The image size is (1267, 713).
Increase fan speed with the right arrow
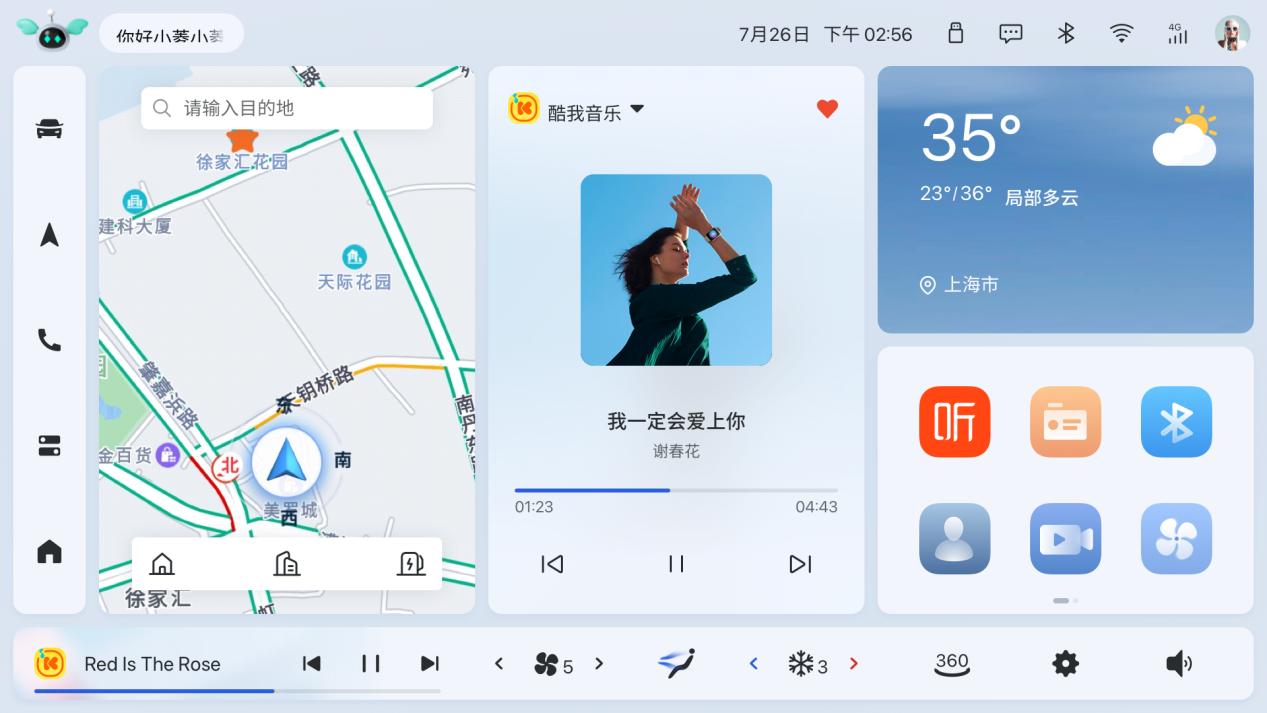(x=599, y=664)
